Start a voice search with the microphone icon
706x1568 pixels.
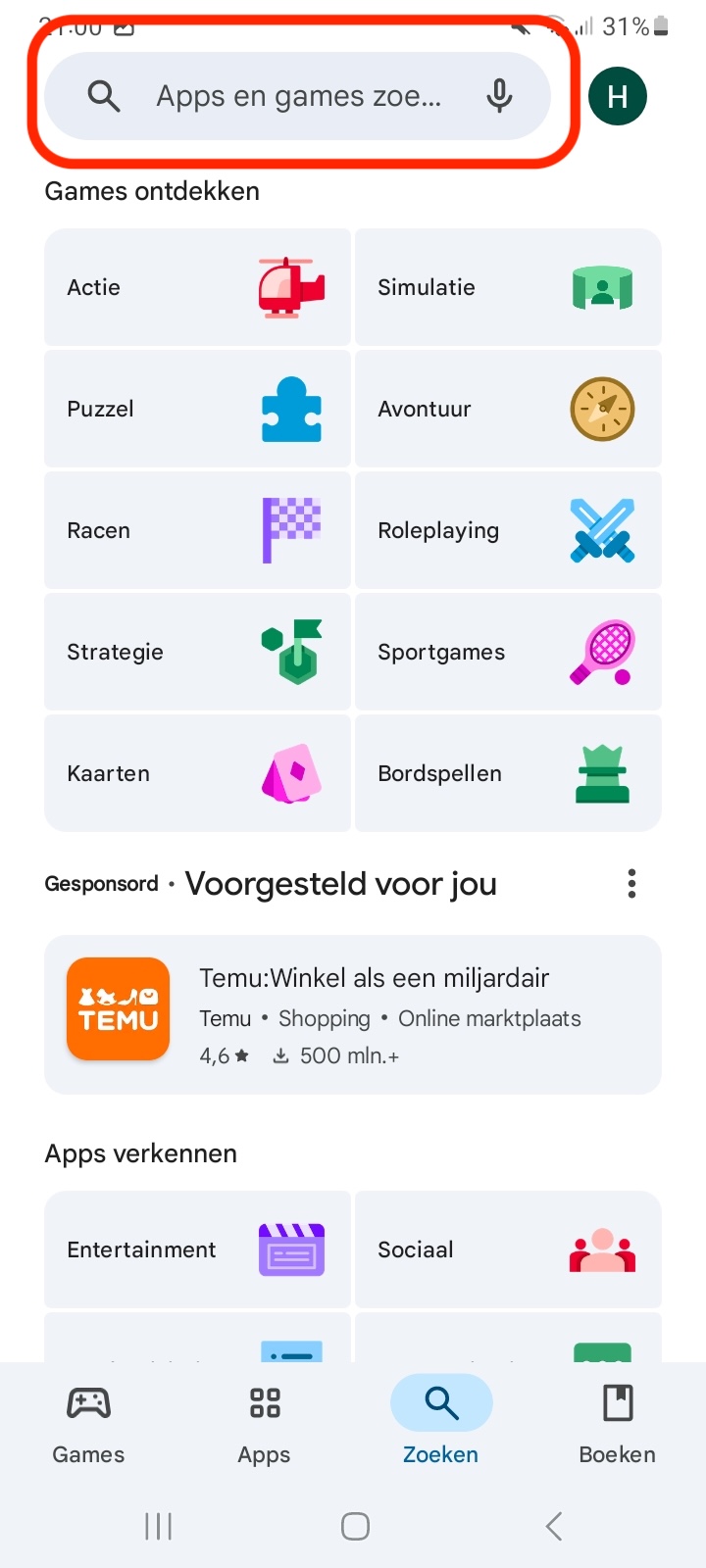[499, 96]
